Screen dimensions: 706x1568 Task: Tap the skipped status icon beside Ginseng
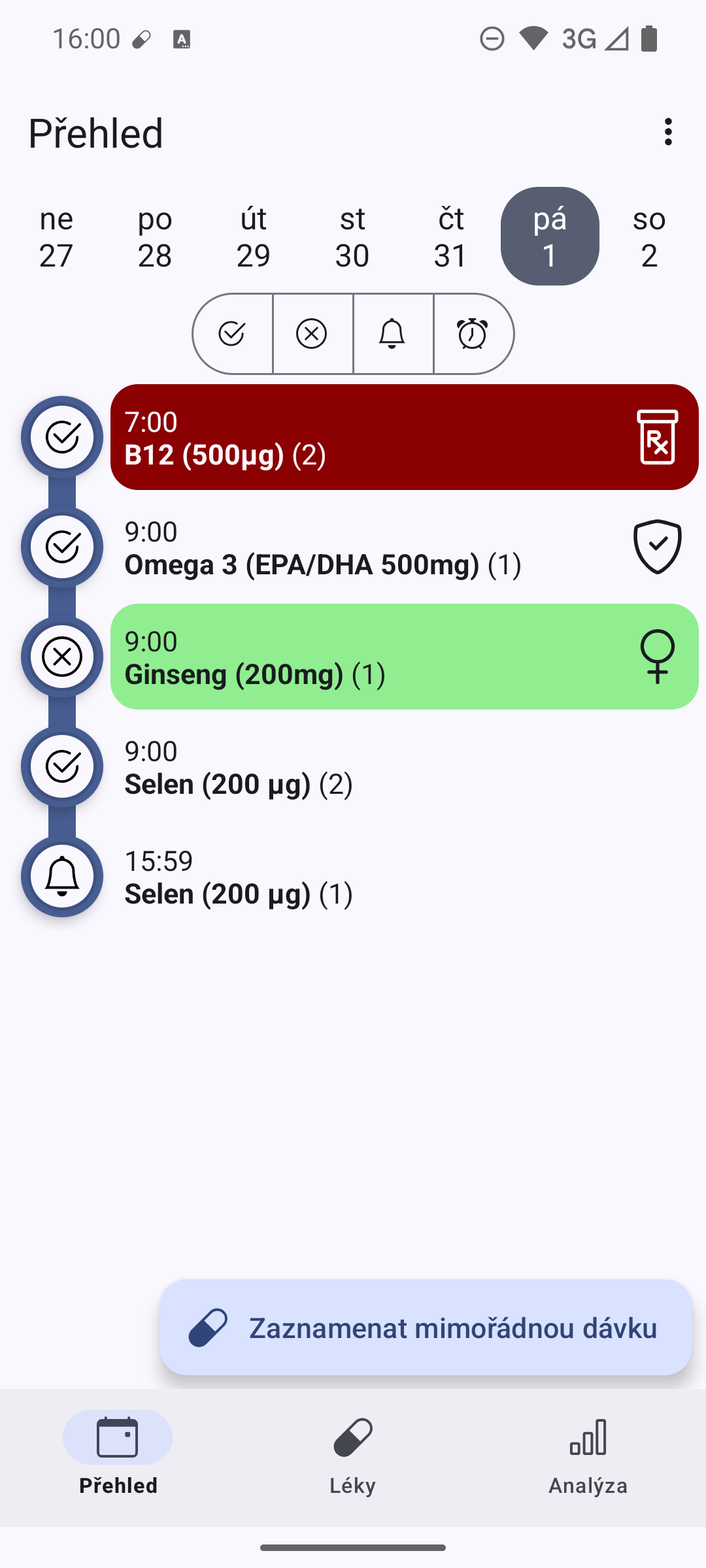[62, 657]
